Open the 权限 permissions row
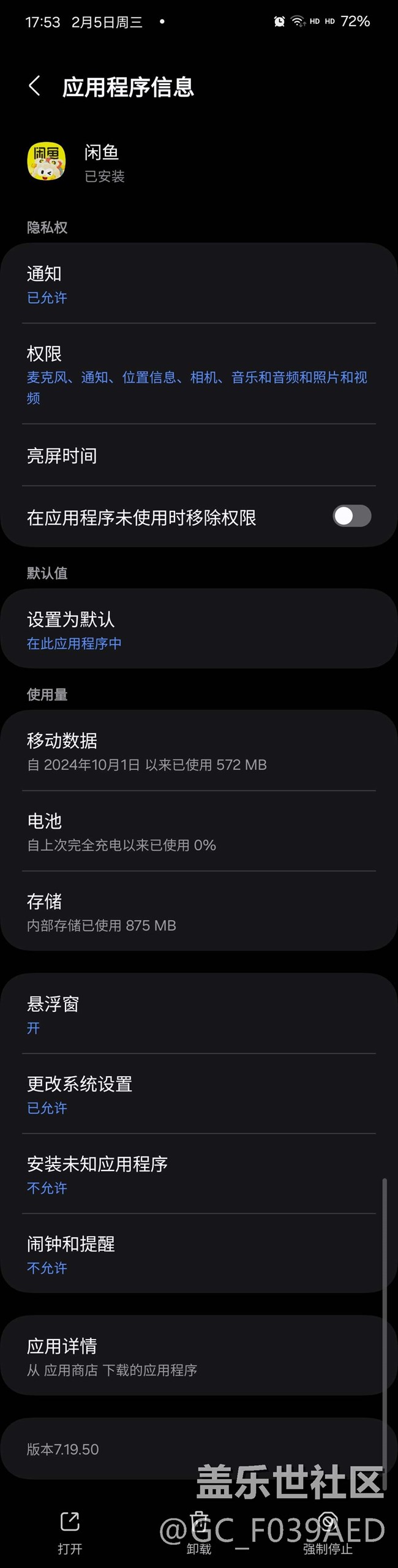Screen dimensions: 398x1568 coord(198,374)
